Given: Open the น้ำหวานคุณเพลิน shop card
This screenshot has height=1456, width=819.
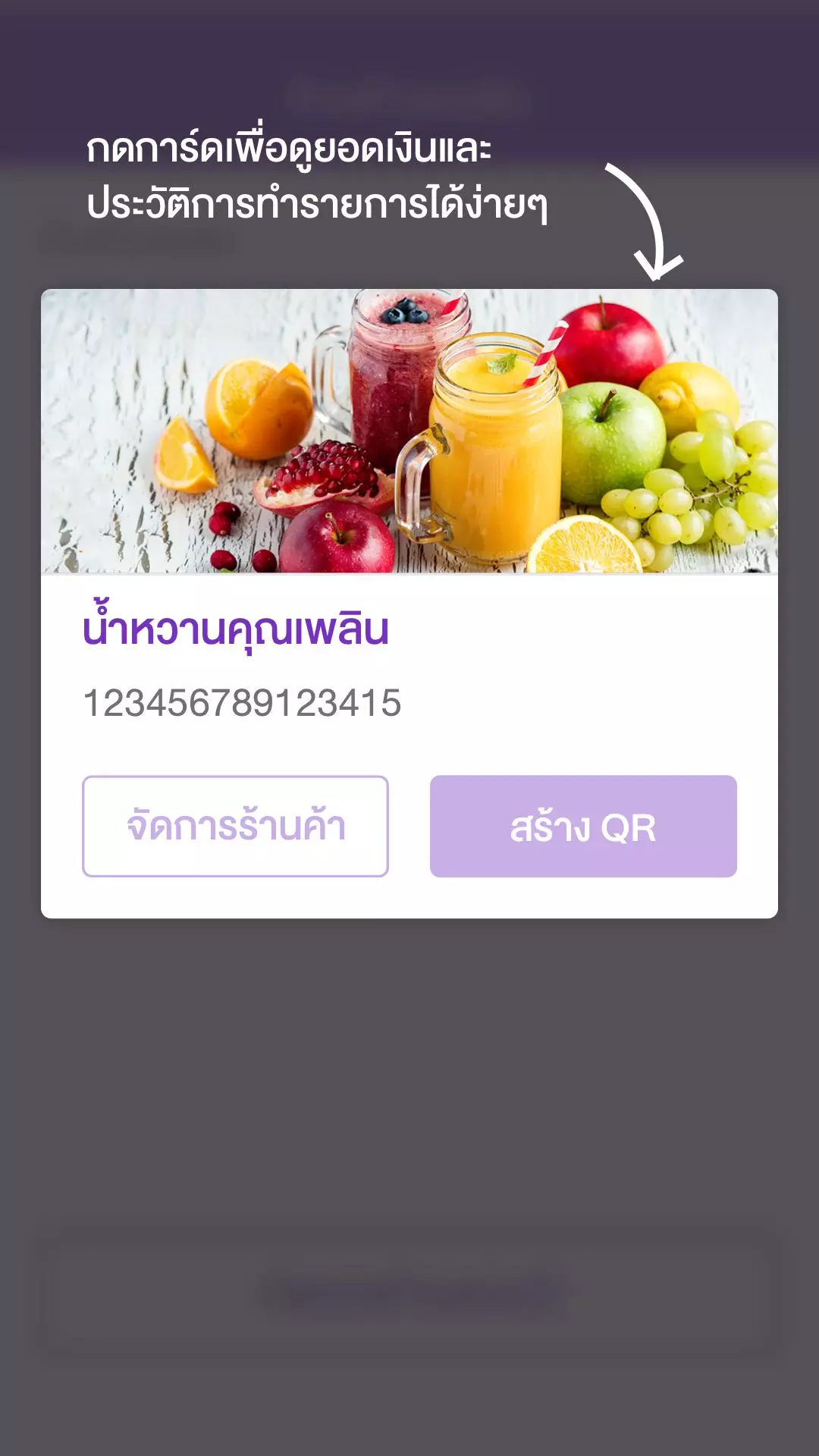Looking at the screenshot, I should click(409, 455).
